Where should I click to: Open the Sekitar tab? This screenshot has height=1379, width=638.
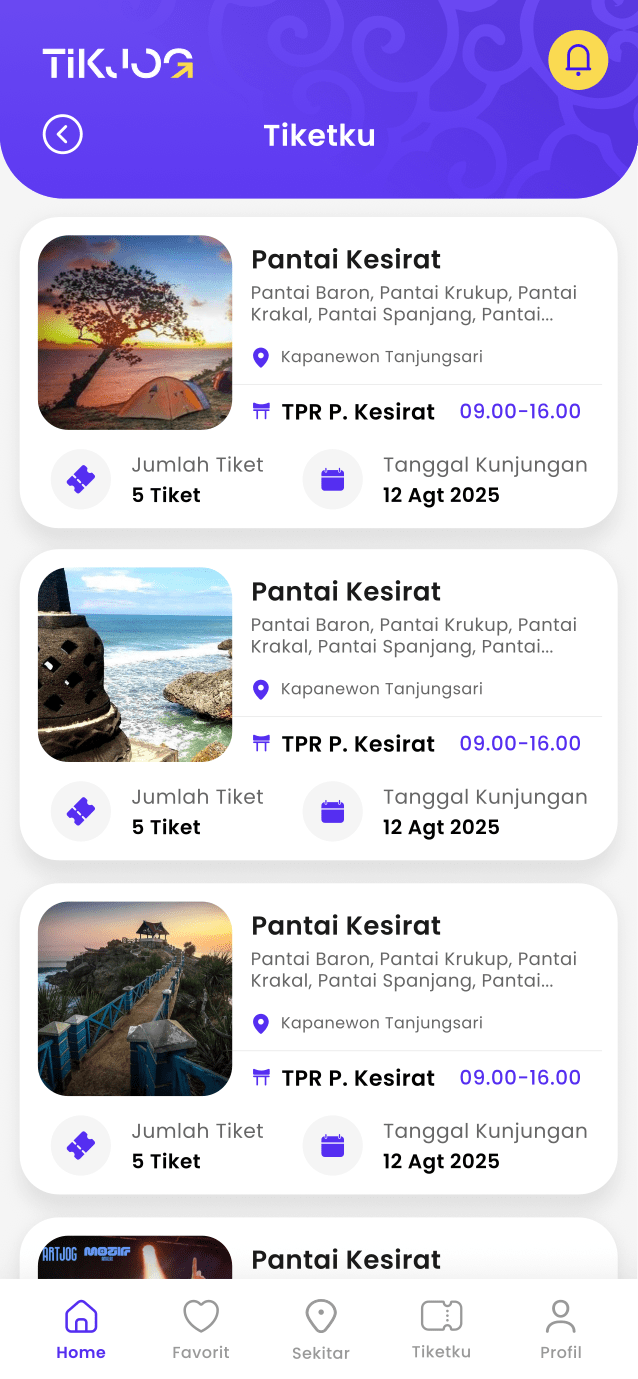[x=321, y=1330]
